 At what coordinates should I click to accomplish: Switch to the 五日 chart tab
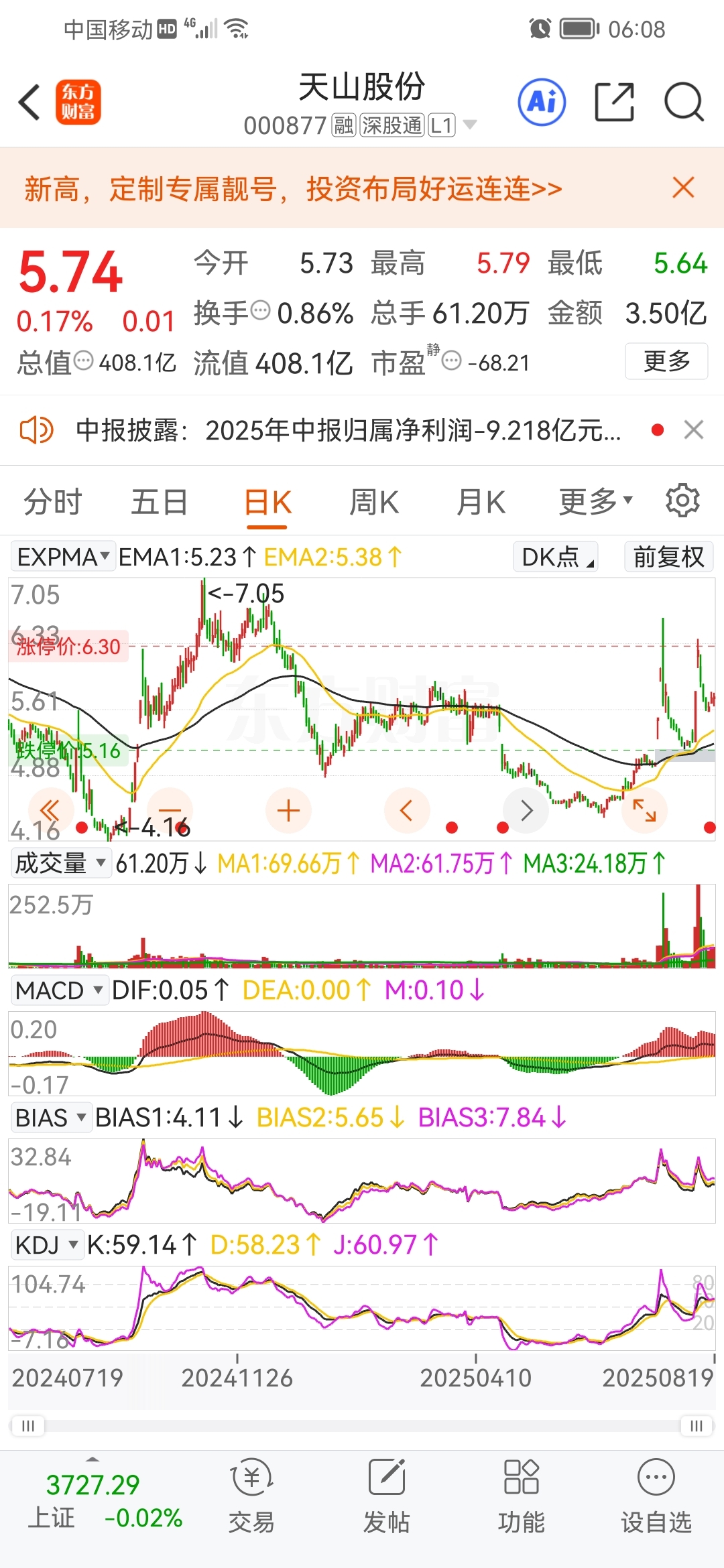pos(159,502)
